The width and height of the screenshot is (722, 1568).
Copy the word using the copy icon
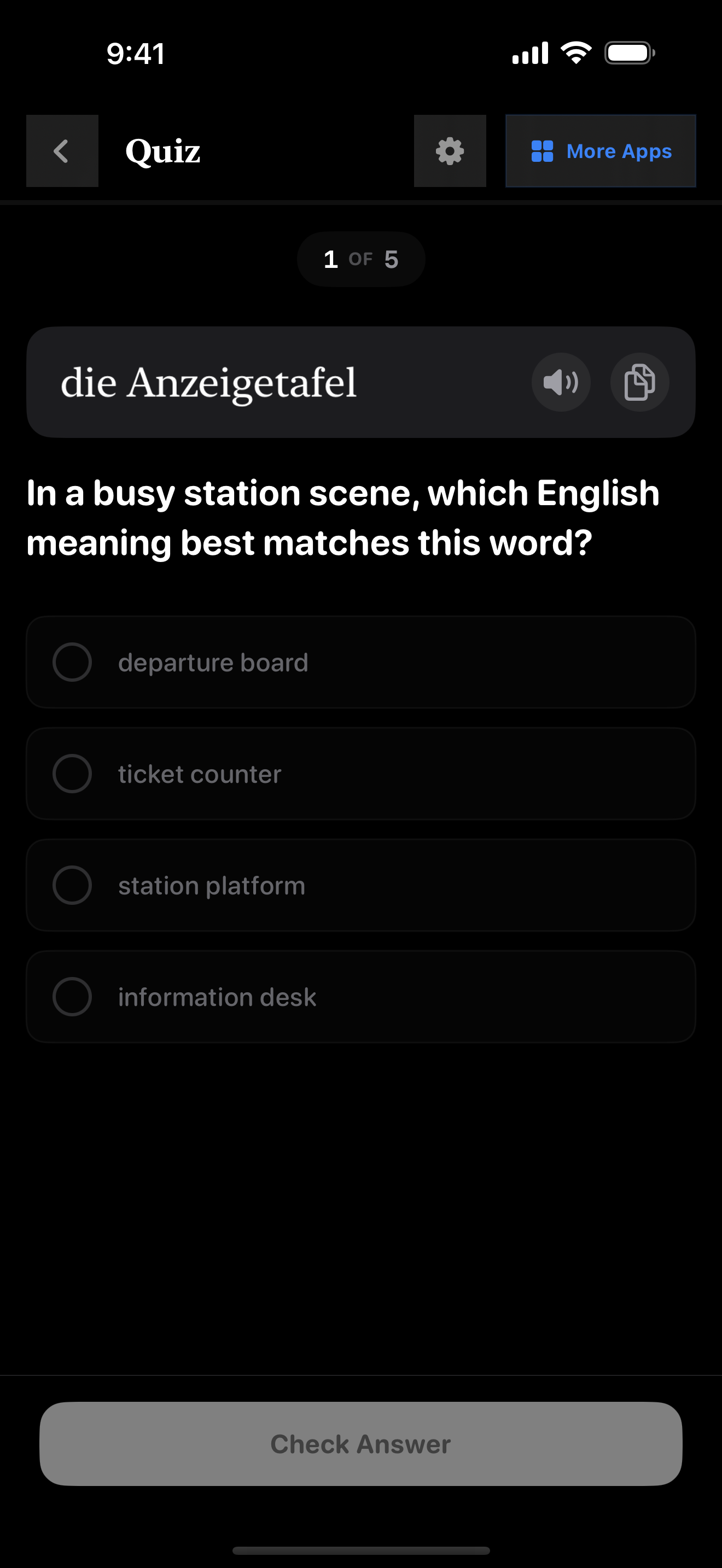tap(639, 382)
